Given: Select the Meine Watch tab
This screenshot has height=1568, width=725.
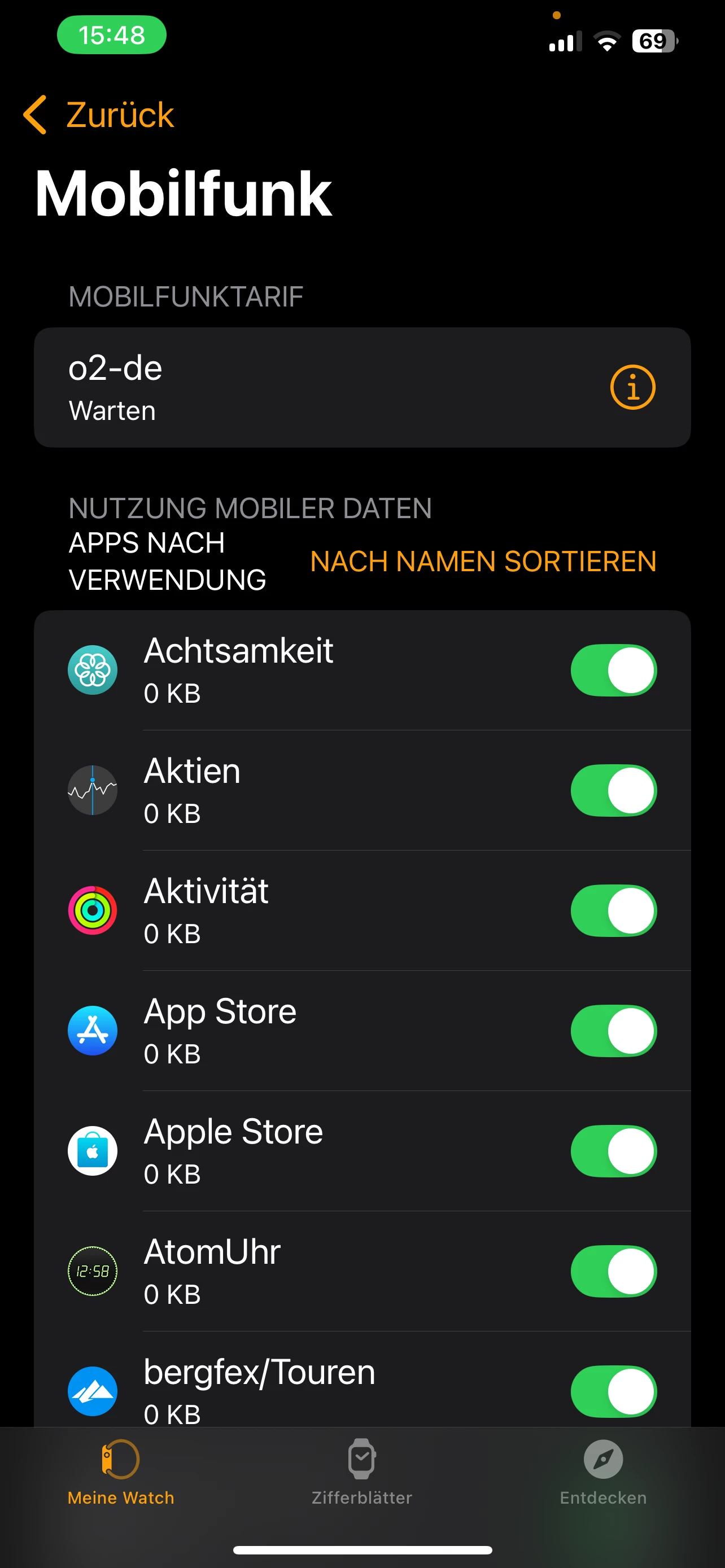Looking at the screenshot, I should click(120, 1470).
